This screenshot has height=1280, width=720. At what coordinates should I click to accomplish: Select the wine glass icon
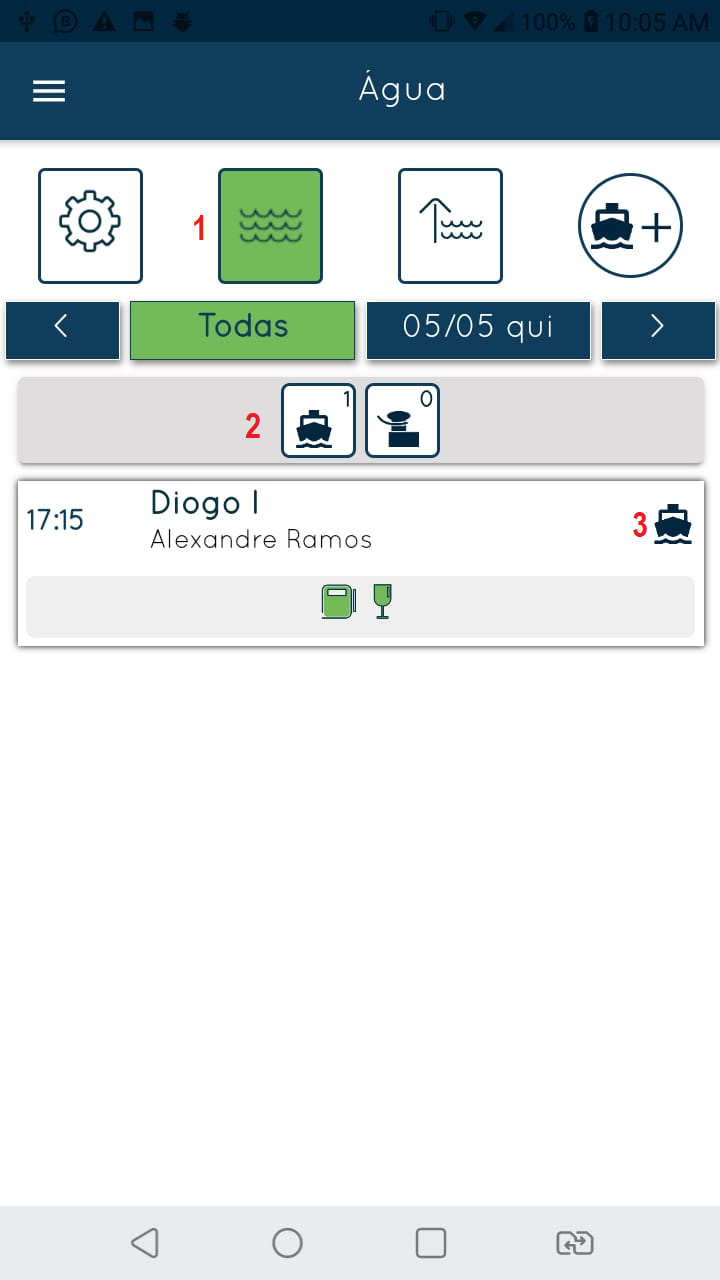[382, 602]
